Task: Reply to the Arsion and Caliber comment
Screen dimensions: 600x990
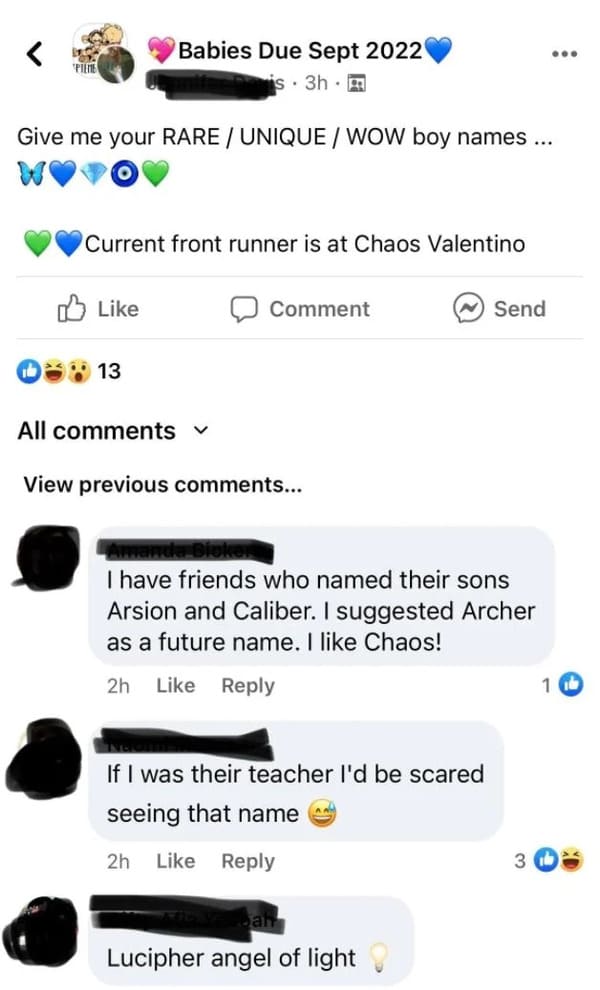Action: click(248, 685)
